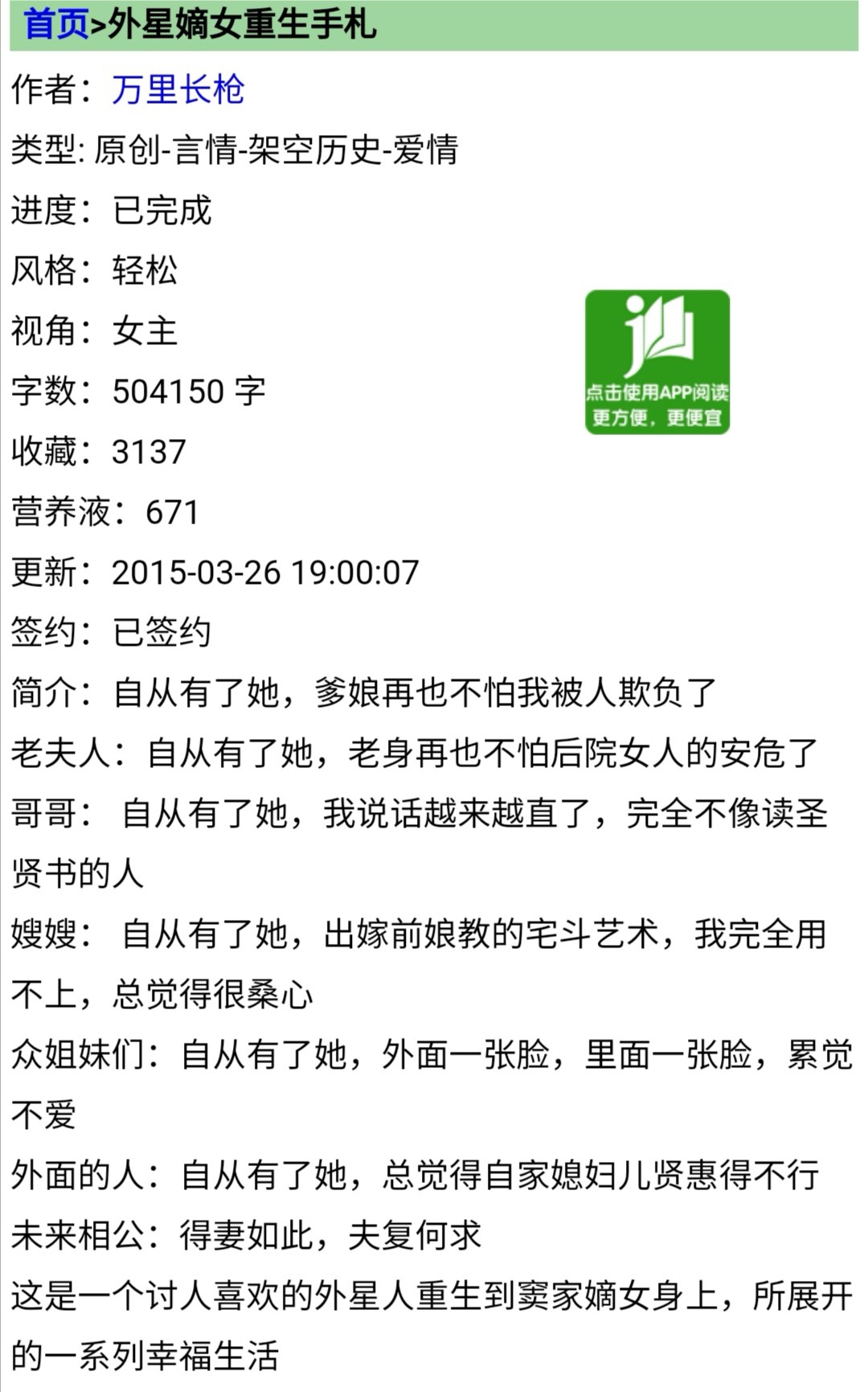This screenshot has width=868, height=1392.
Task: Open author 万里长枪's page
Action: [x=178, y=89]
